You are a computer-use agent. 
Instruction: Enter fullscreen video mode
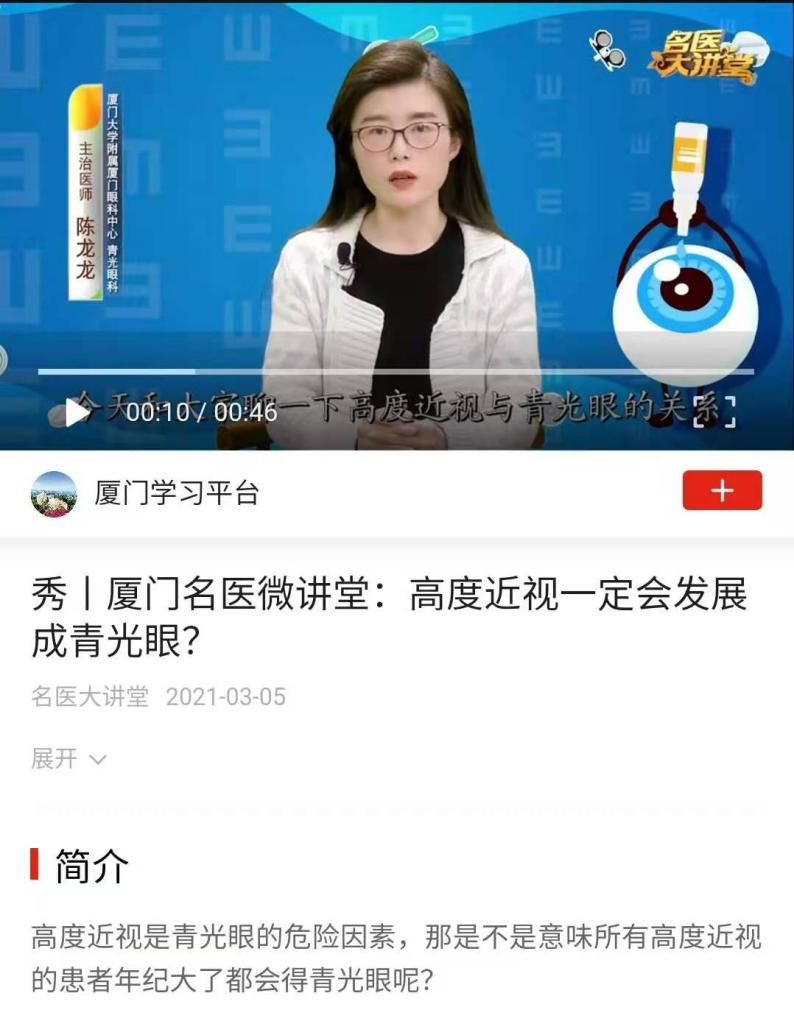(714, 411)
